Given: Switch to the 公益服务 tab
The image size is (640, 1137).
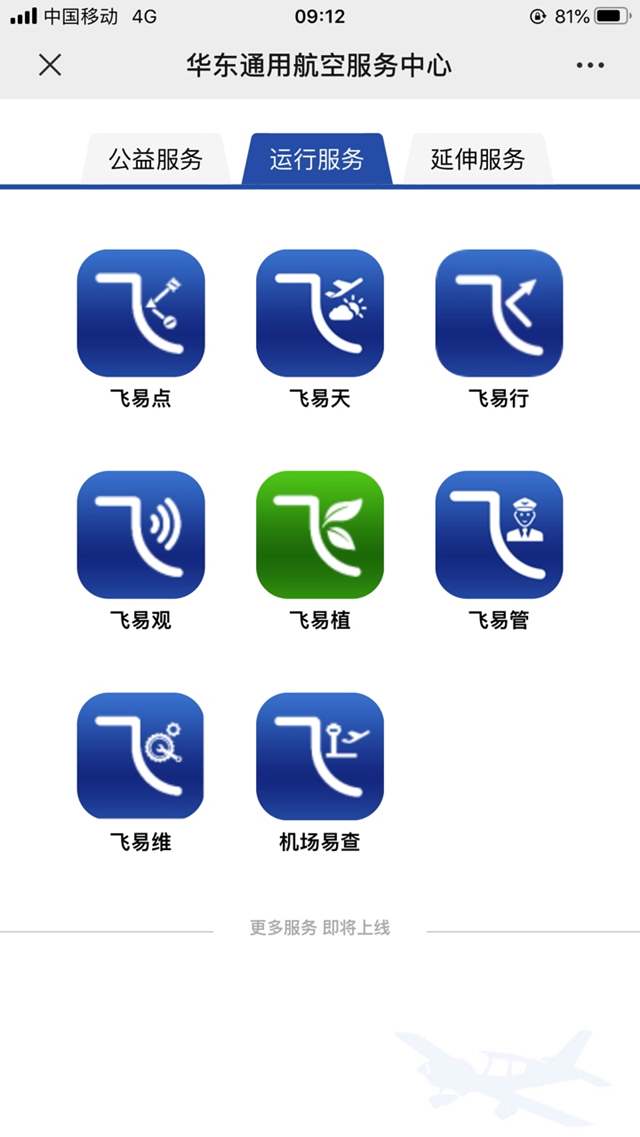Looking at the screenshot, I should pyautogui.click(x=156, y=159).
